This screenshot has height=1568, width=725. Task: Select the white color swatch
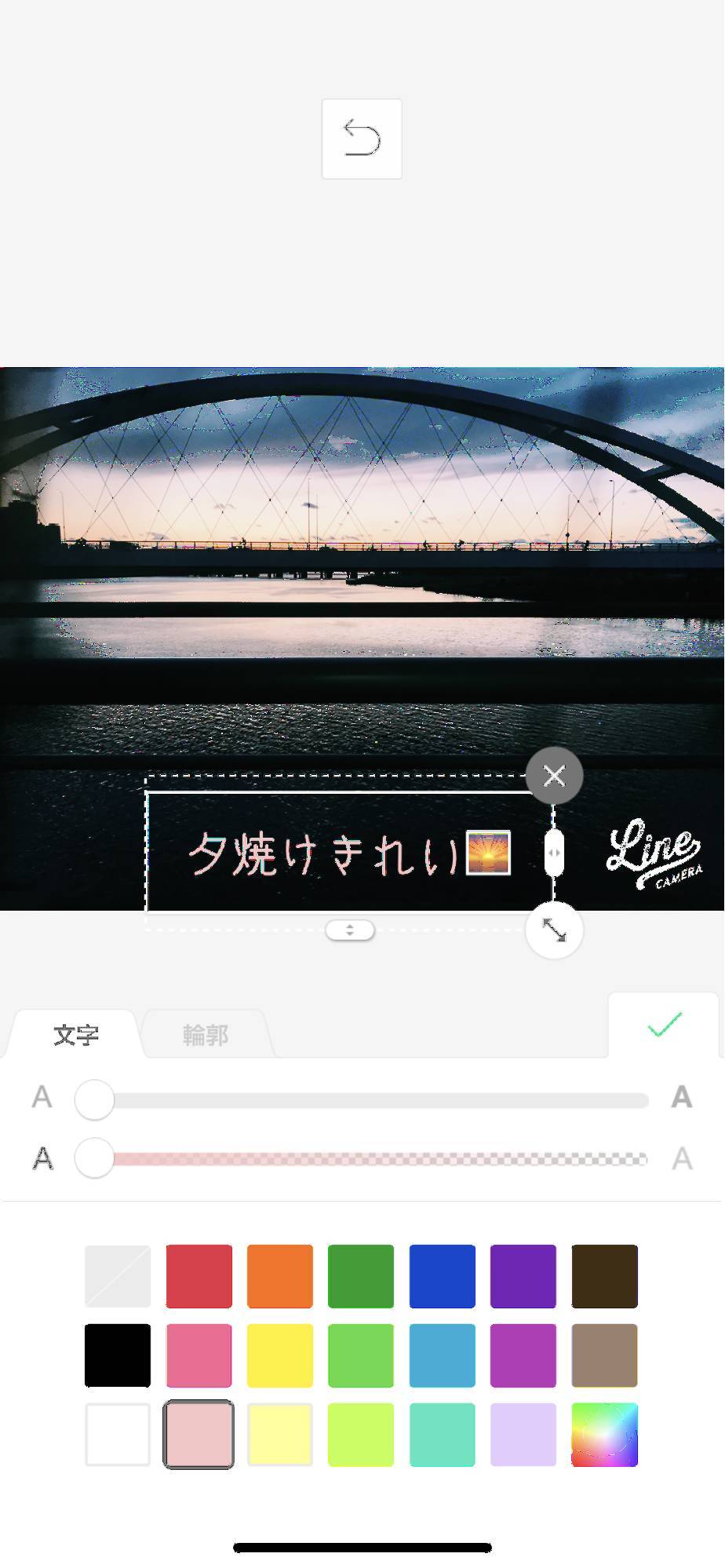(116, 1433)
